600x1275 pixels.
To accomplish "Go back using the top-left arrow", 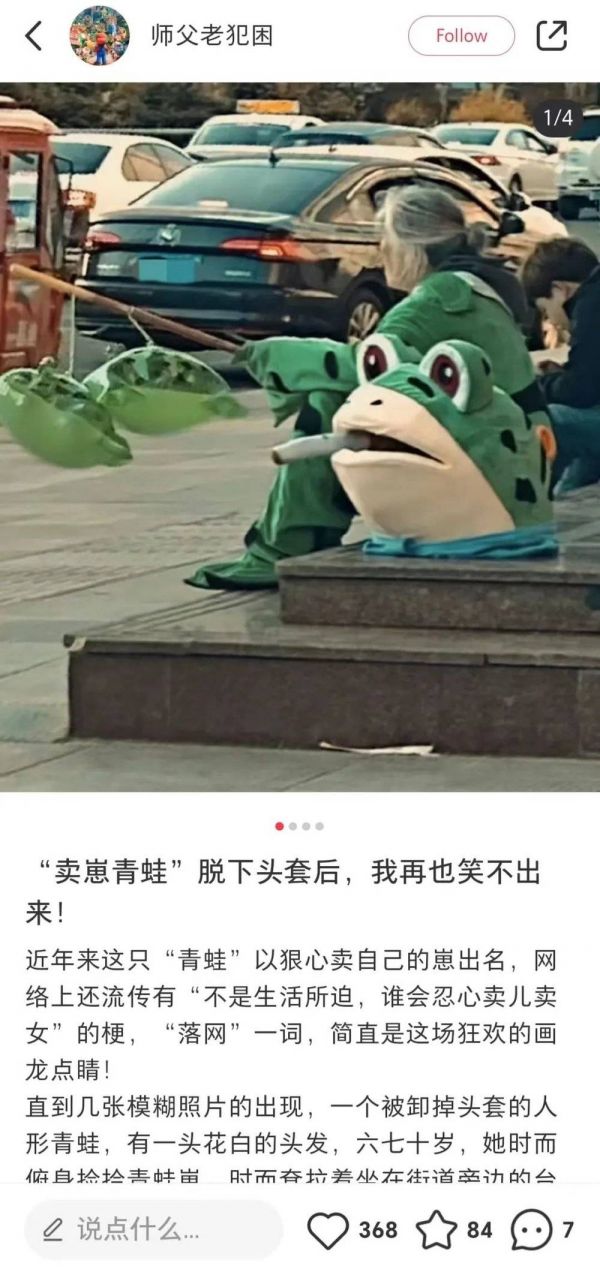I will click(x=33, y=37).
